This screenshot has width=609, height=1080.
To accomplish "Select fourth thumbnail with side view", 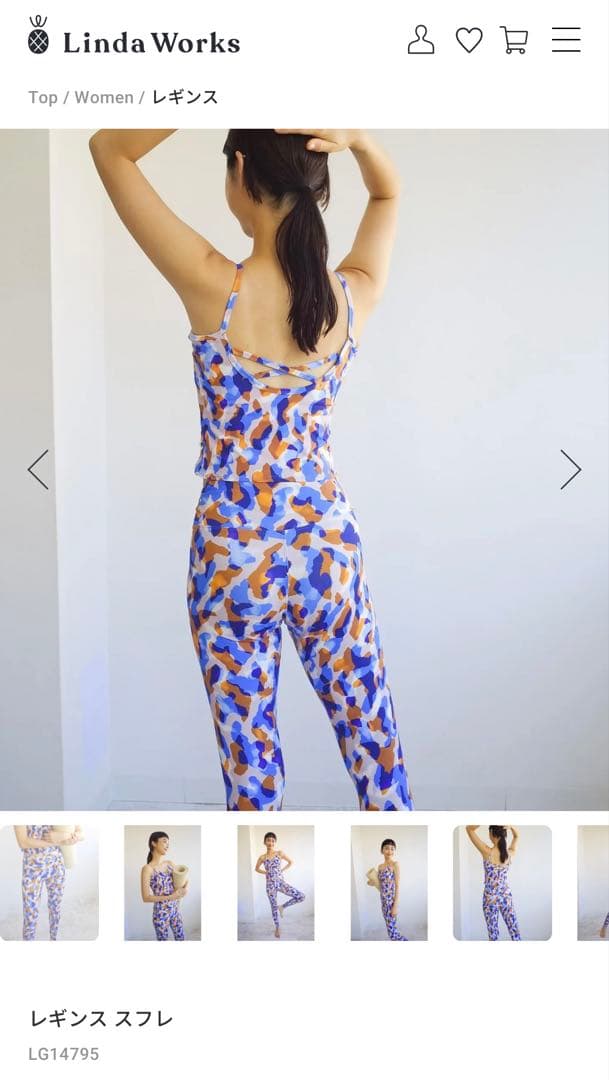I will click(x=389, y=882).
